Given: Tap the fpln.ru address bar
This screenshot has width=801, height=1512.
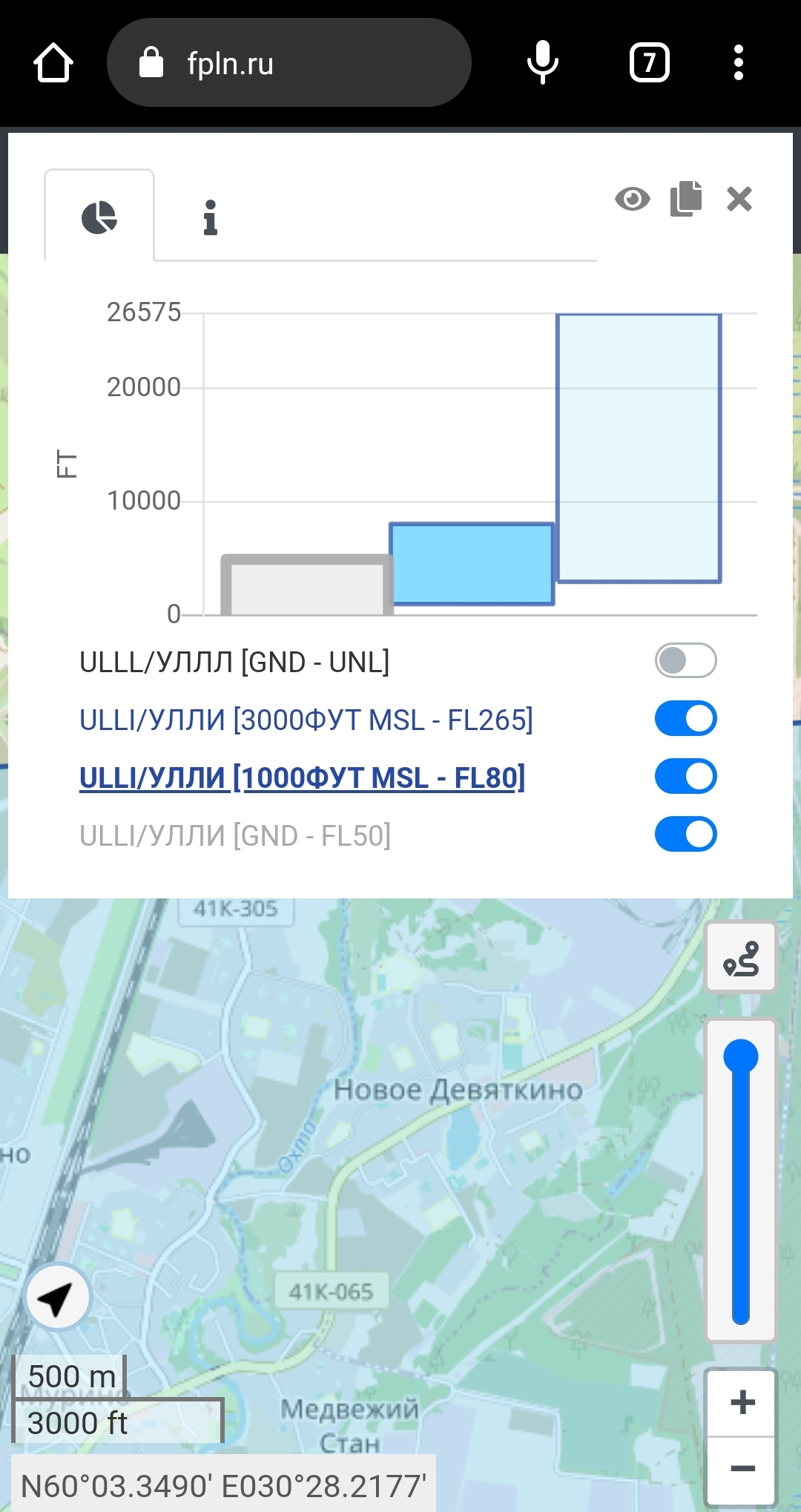Looking at the screenshot, I should tap(289, 63).
